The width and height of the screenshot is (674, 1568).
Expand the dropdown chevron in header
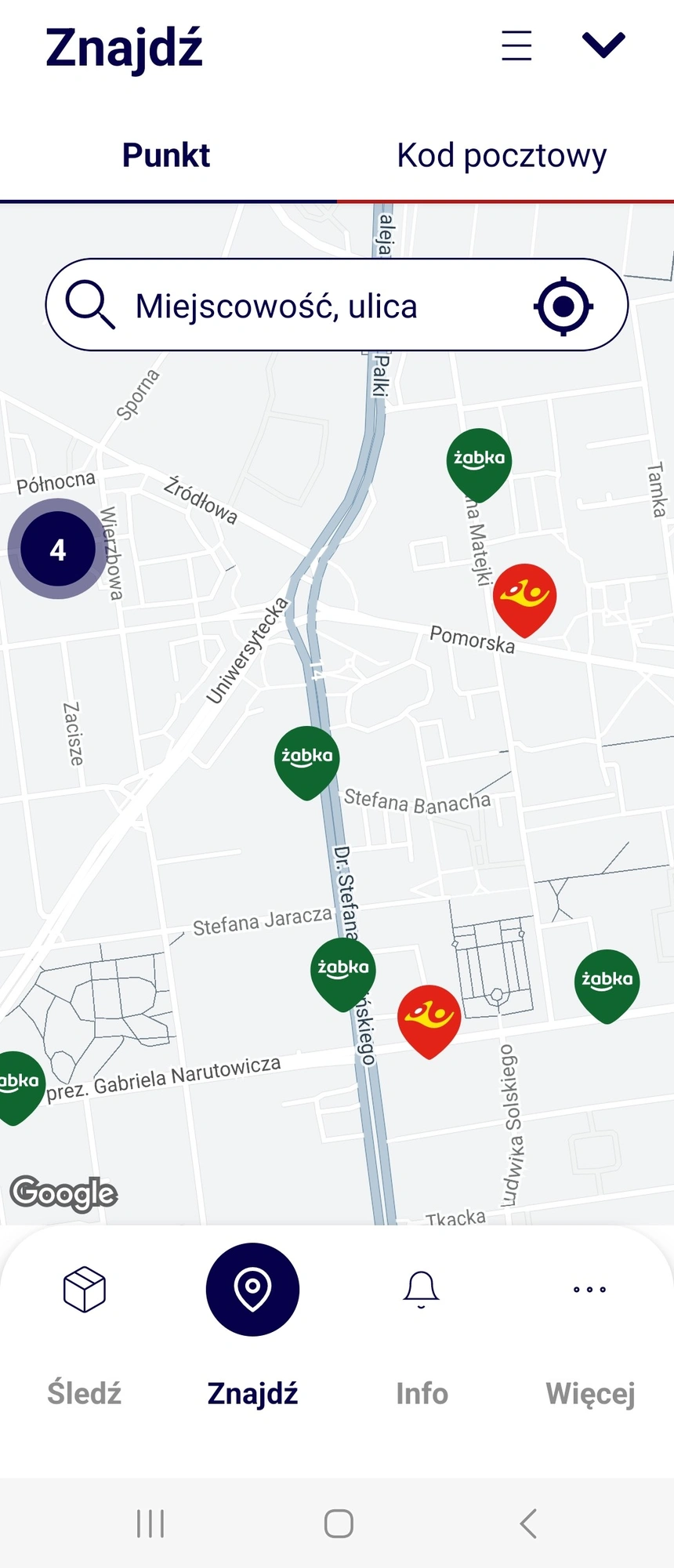tap(603, 45)
